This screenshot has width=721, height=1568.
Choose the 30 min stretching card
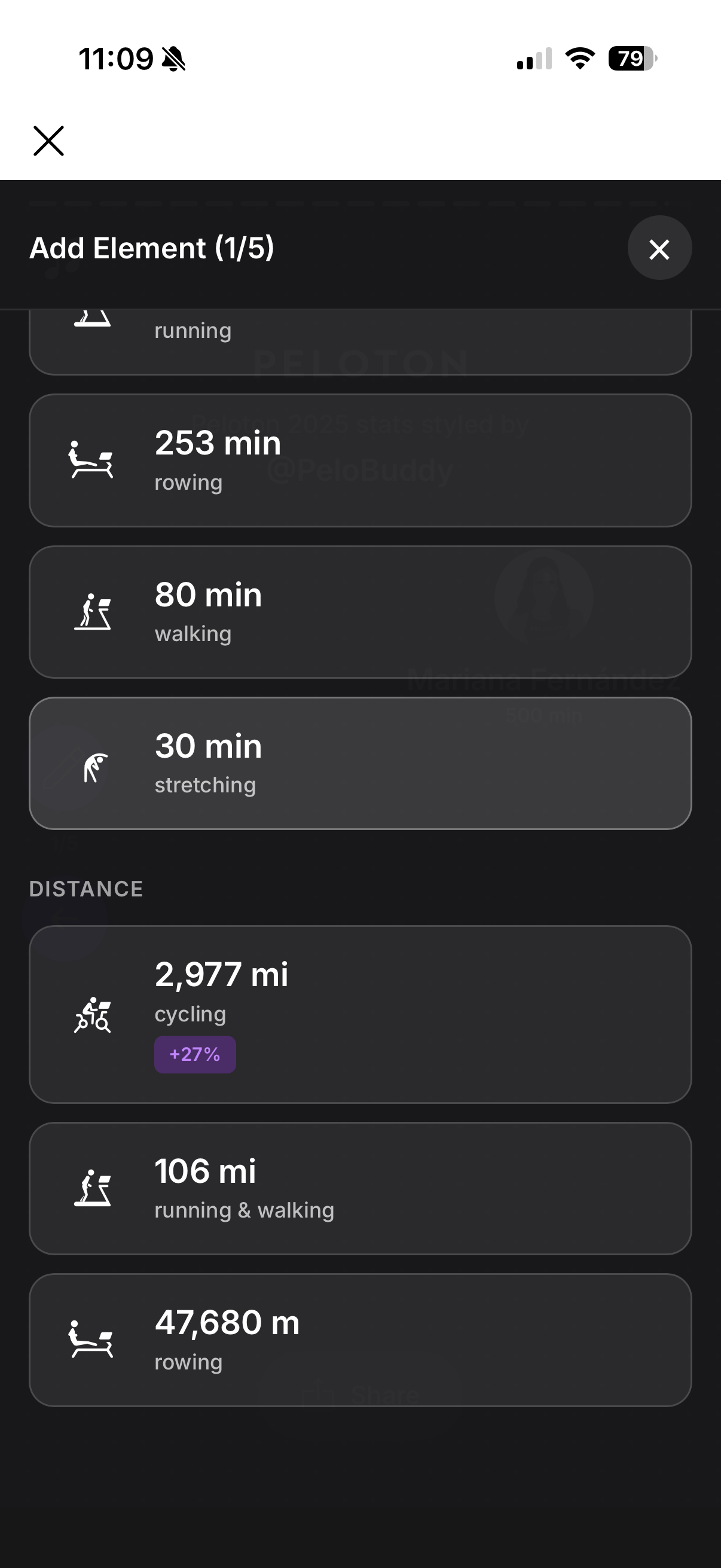tap(360, 763)
